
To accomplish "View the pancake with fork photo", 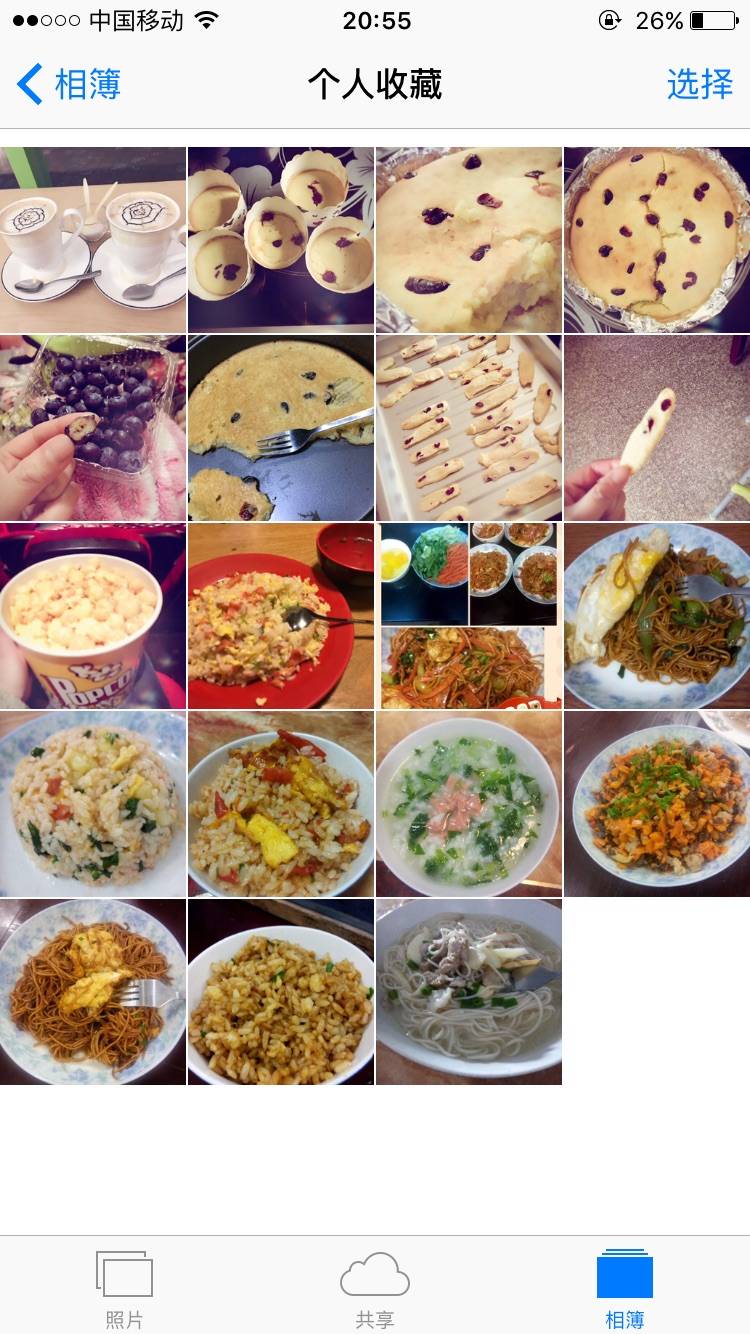I will coord(281,428).
